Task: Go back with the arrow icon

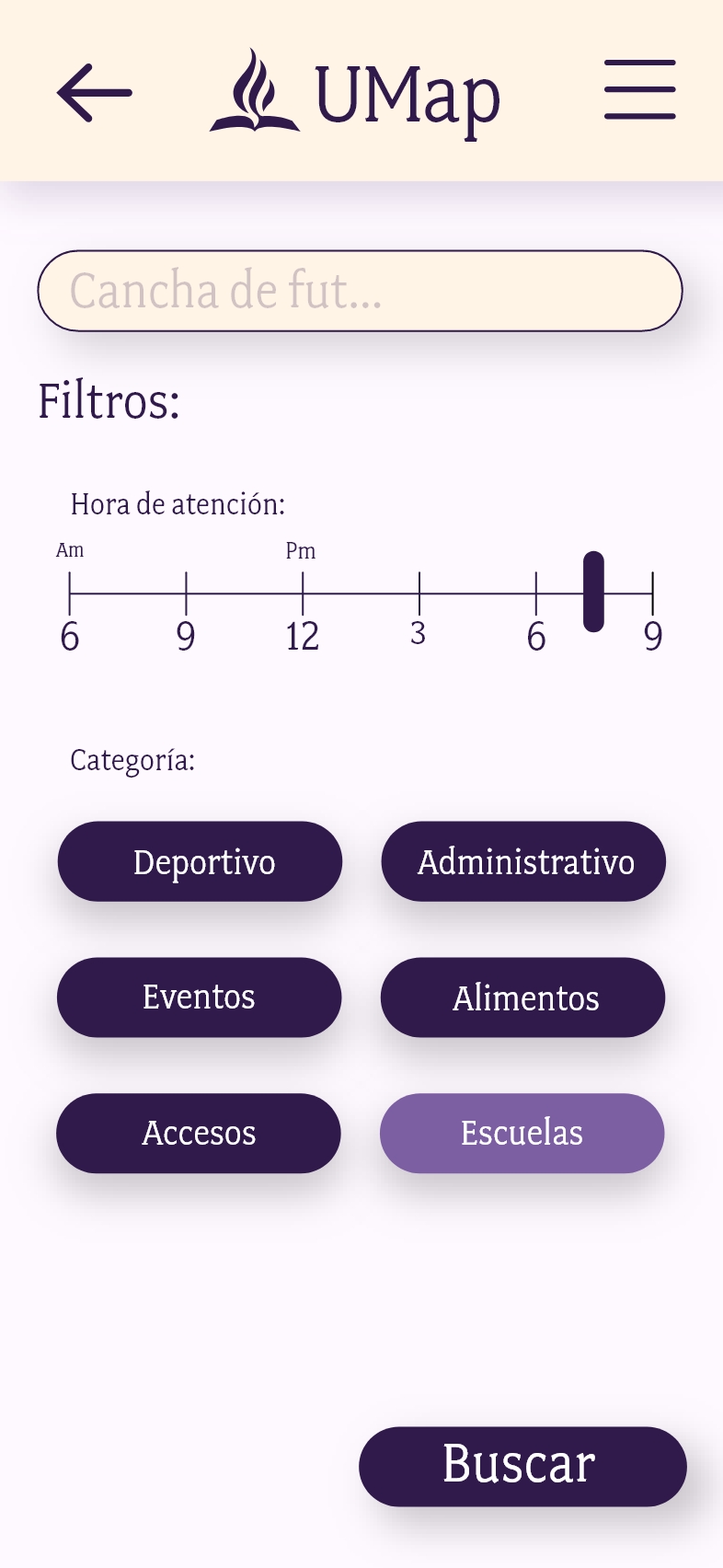Action: (94, 92)
